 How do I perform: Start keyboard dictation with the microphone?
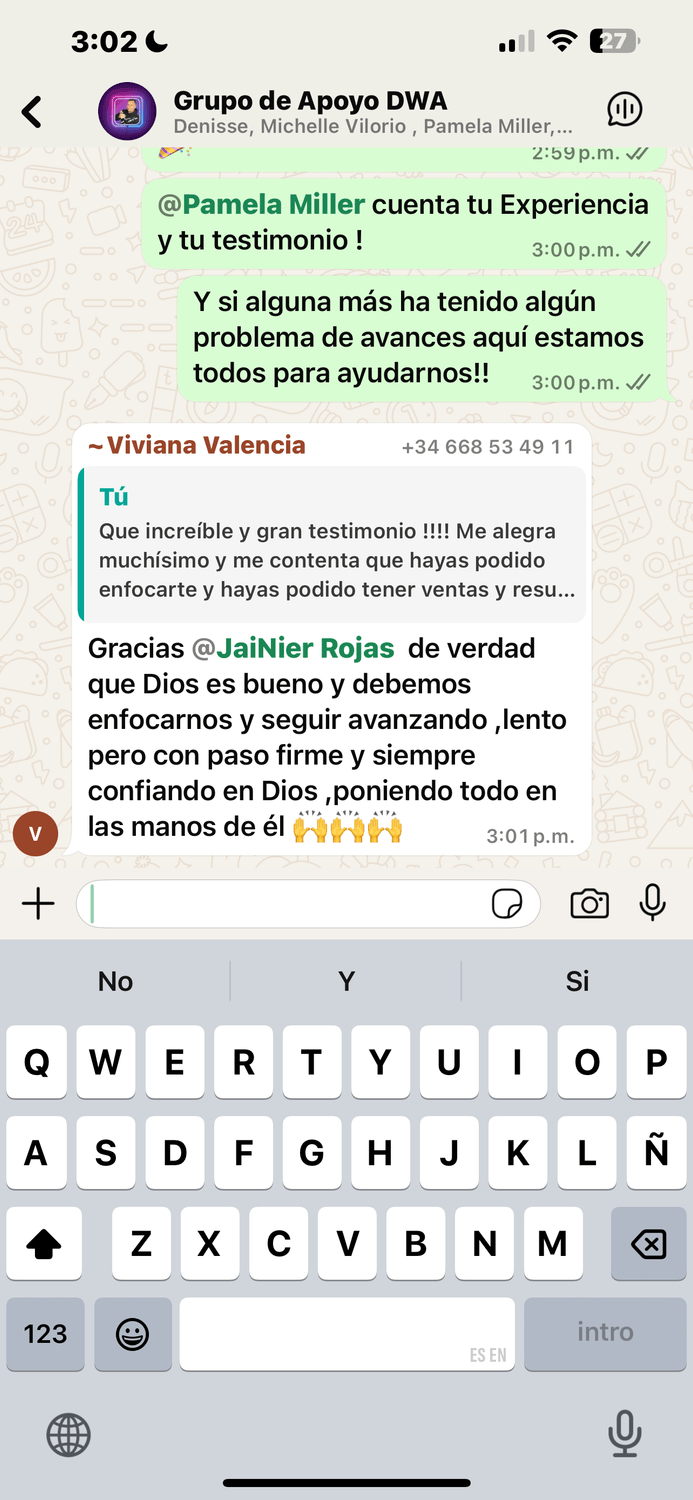[624, 1434]
